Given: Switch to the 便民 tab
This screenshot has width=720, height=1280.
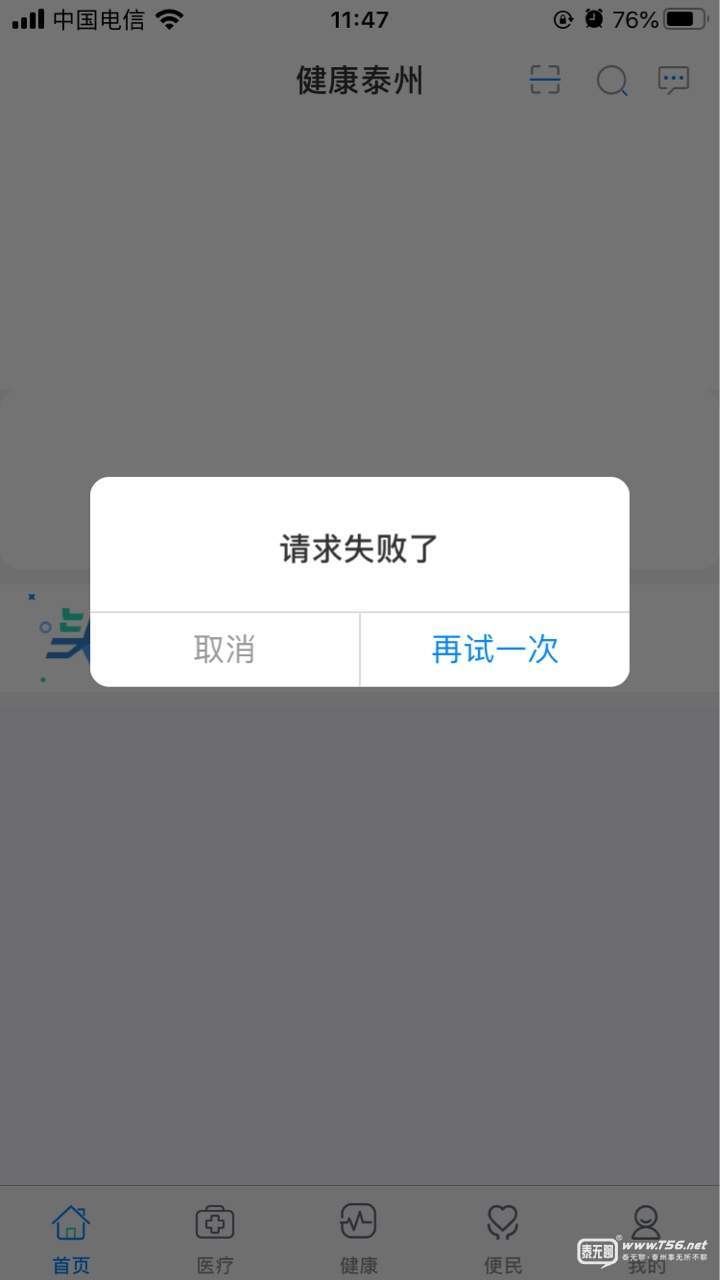Looking at the screenshot, I should (503, 1238).
